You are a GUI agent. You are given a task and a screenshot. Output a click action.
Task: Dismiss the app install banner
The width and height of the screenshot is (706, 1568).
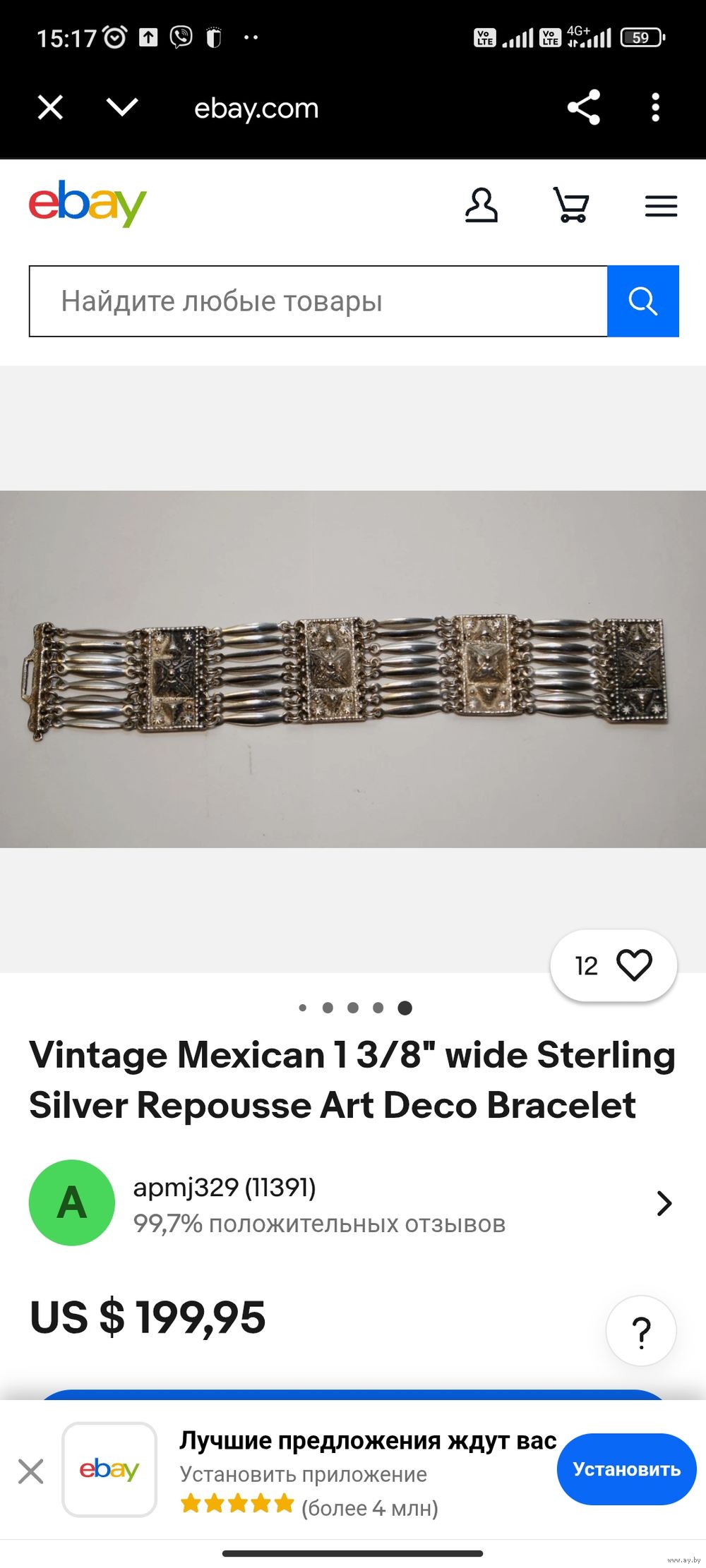pyautogui.click(x=31, y=1471)
